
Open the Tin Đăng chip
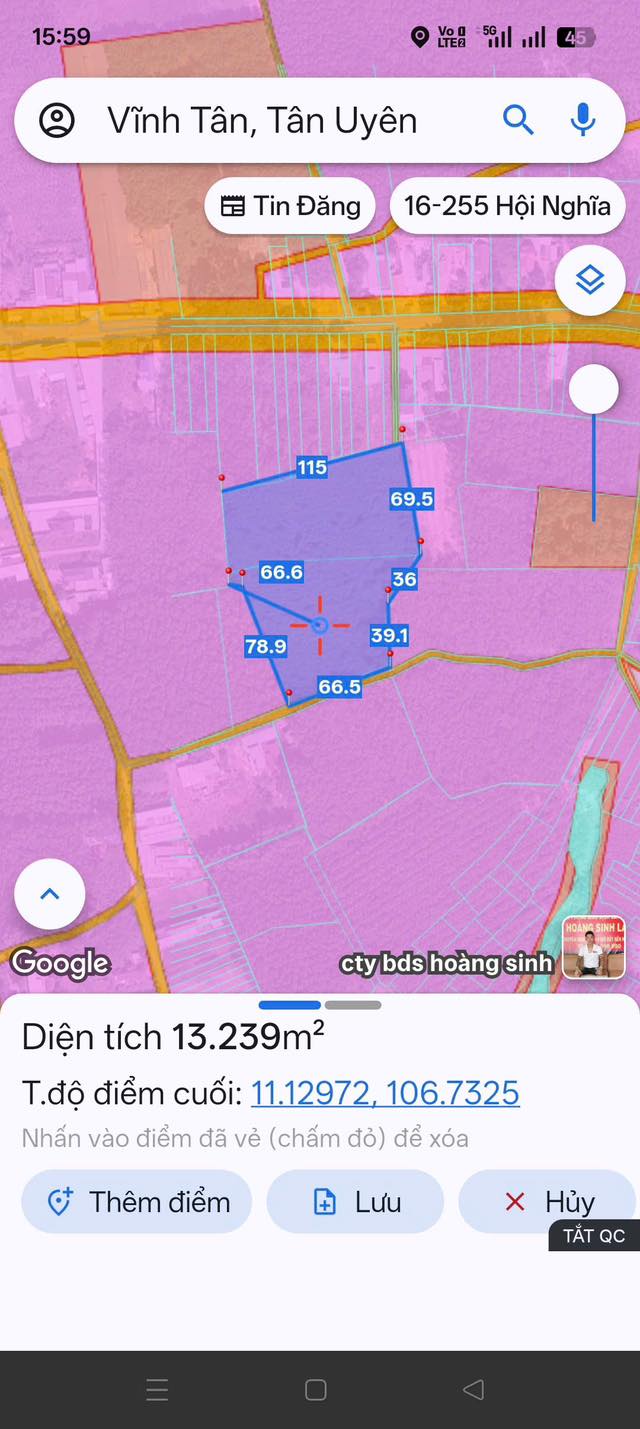tap(290, 206)
